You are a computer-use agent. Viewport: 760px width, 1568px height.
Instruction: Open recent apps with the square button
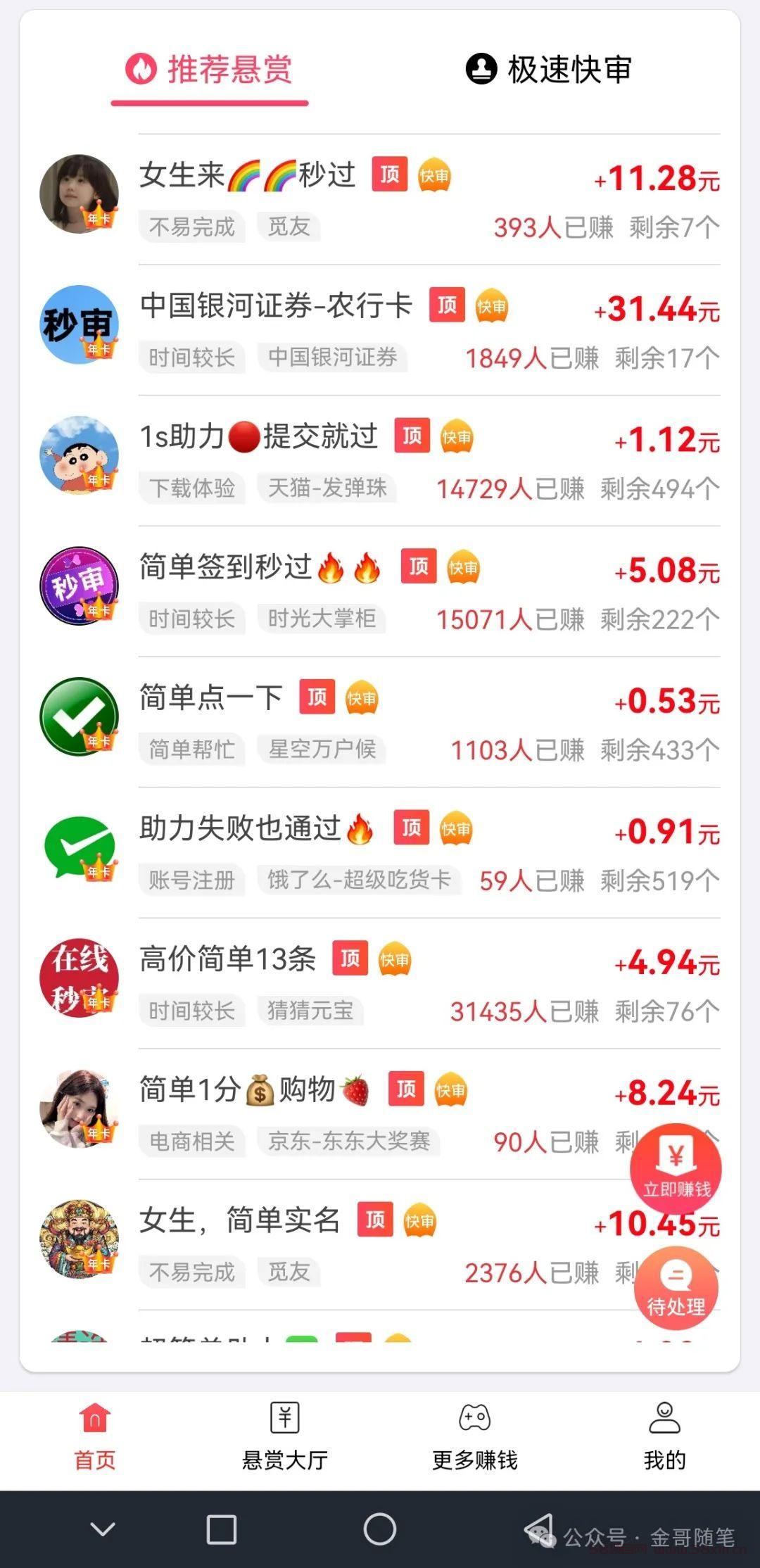point(222,1529)
